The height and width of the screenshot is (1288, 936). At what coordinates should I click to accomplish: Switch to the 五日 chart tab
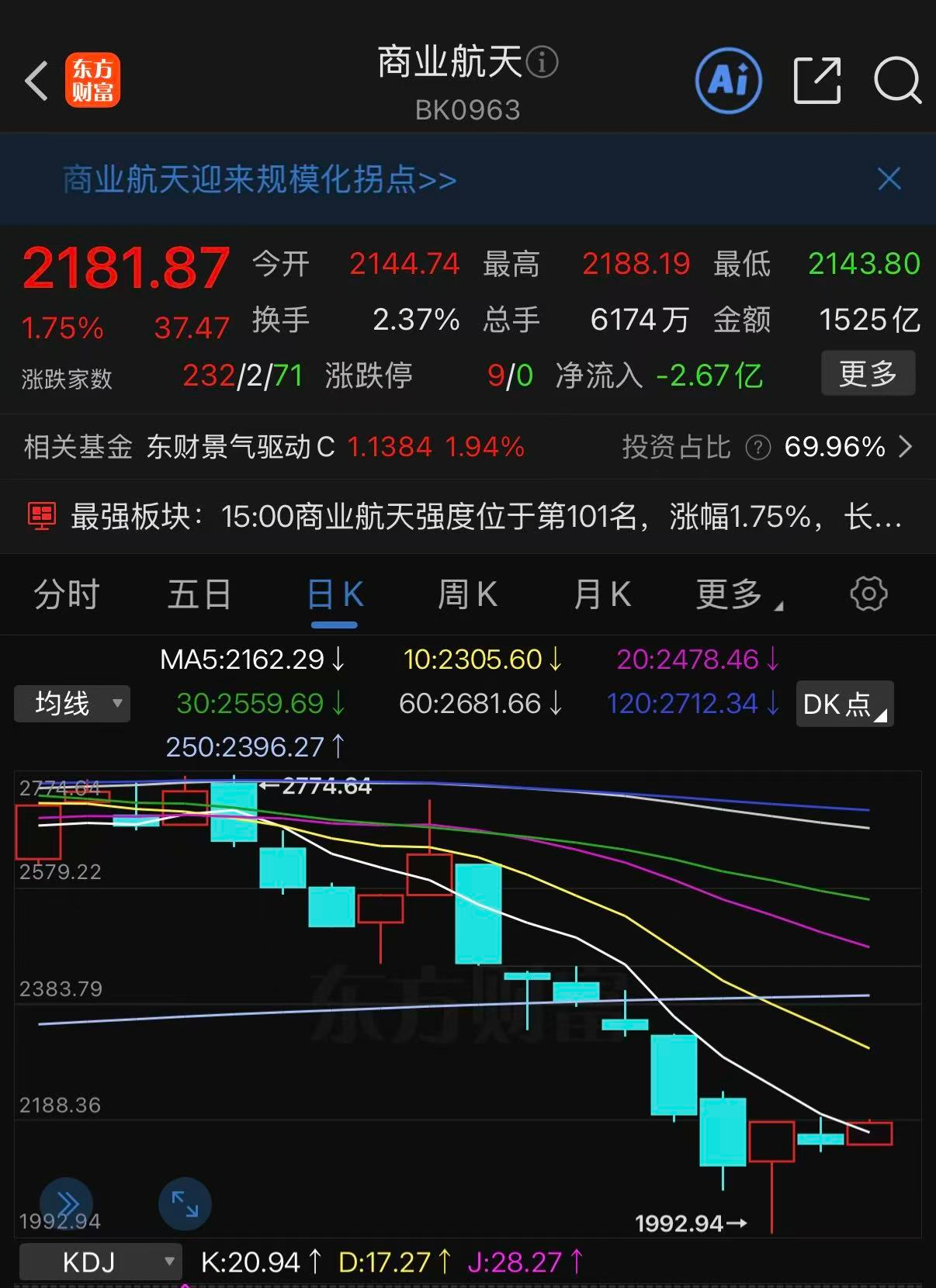[199, 594]
